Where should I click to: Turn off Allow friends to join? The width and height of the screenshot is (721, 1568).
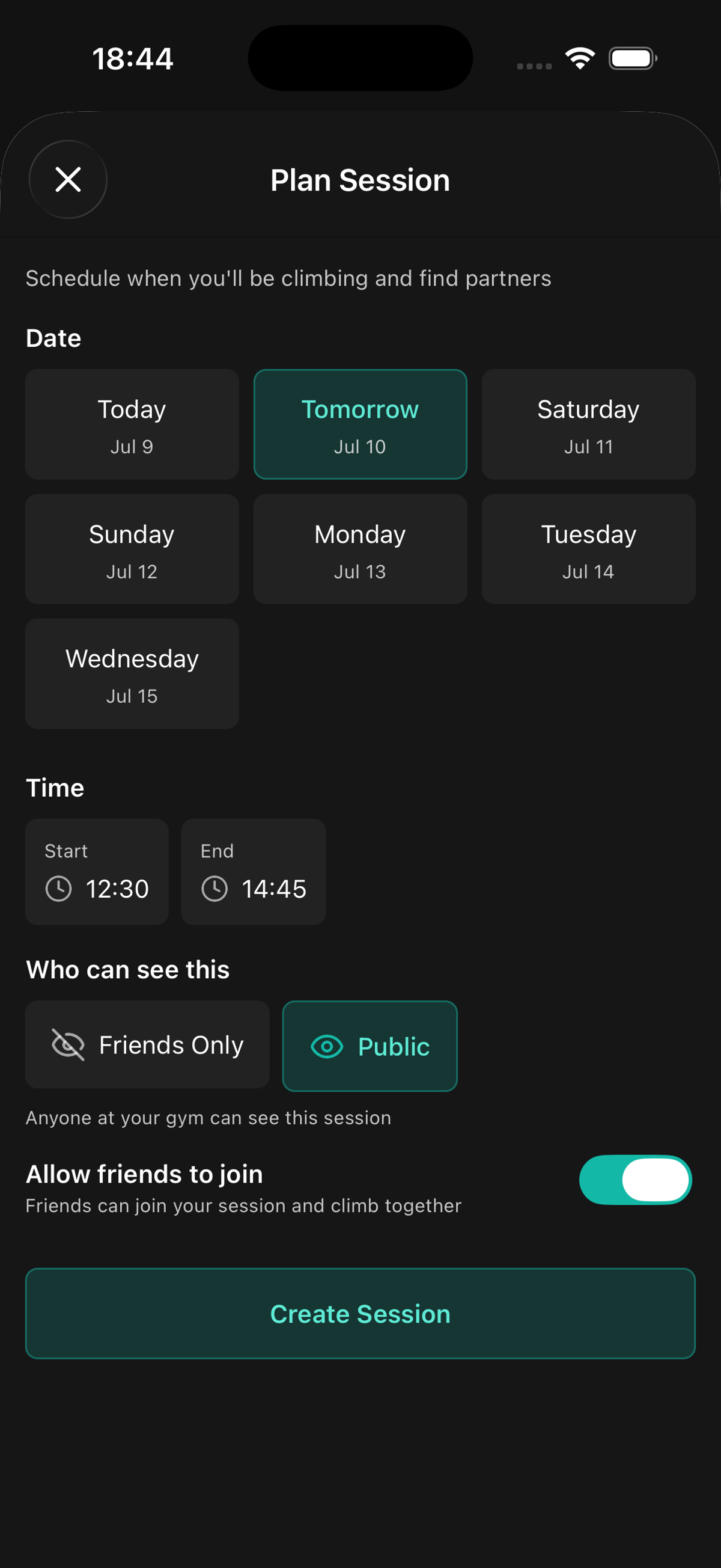point(635,1180)
